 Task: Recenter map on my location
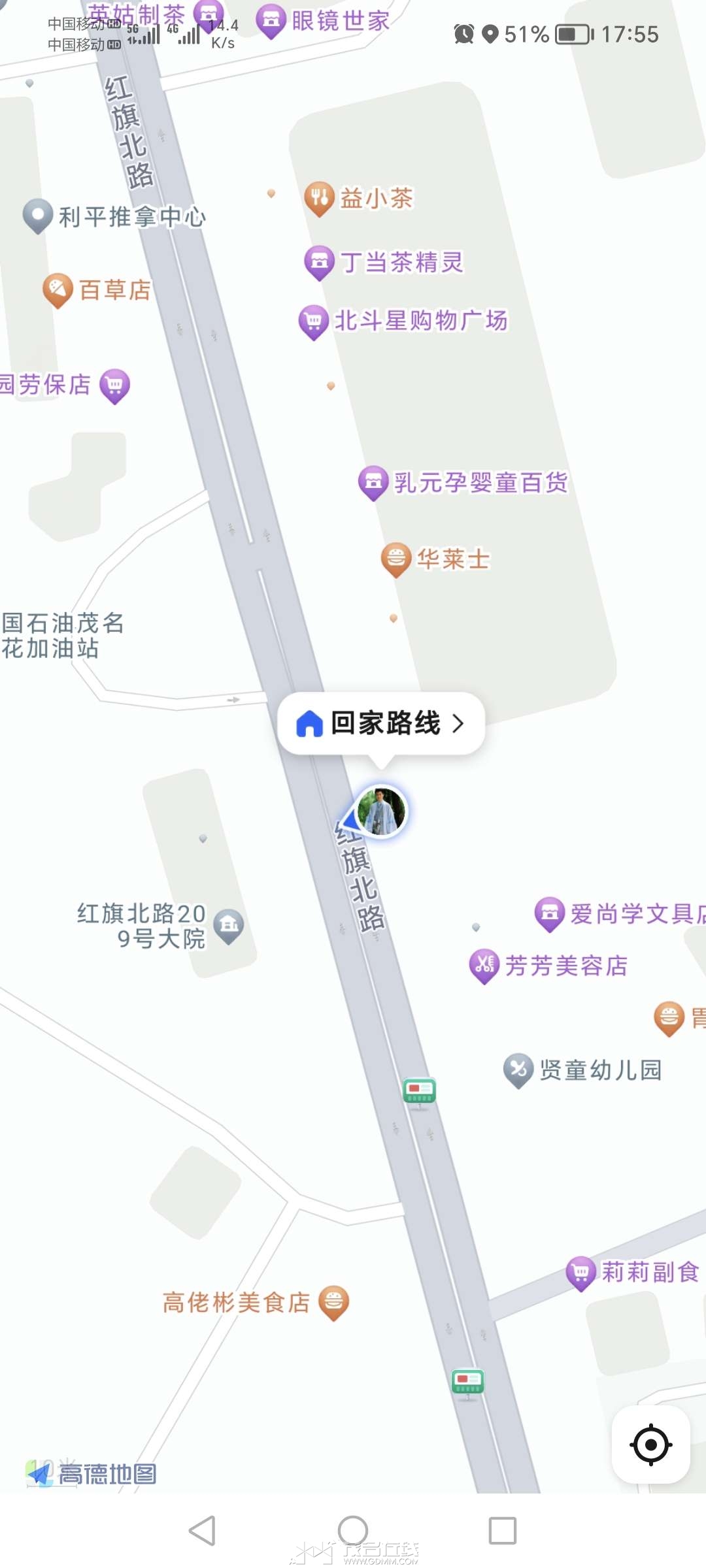(650, 1445)
